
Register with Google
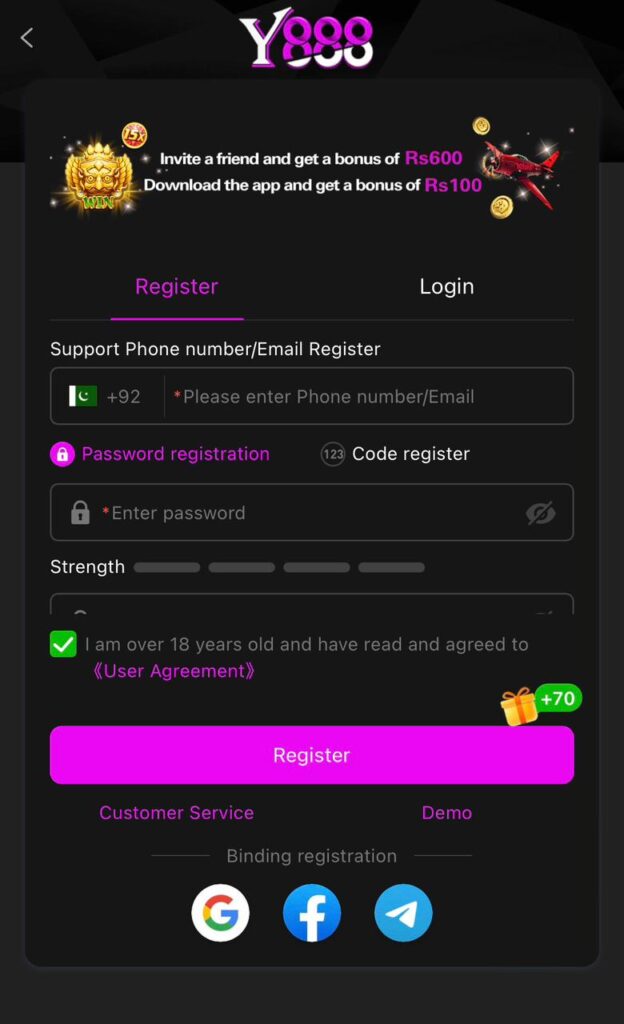(221, 913)
